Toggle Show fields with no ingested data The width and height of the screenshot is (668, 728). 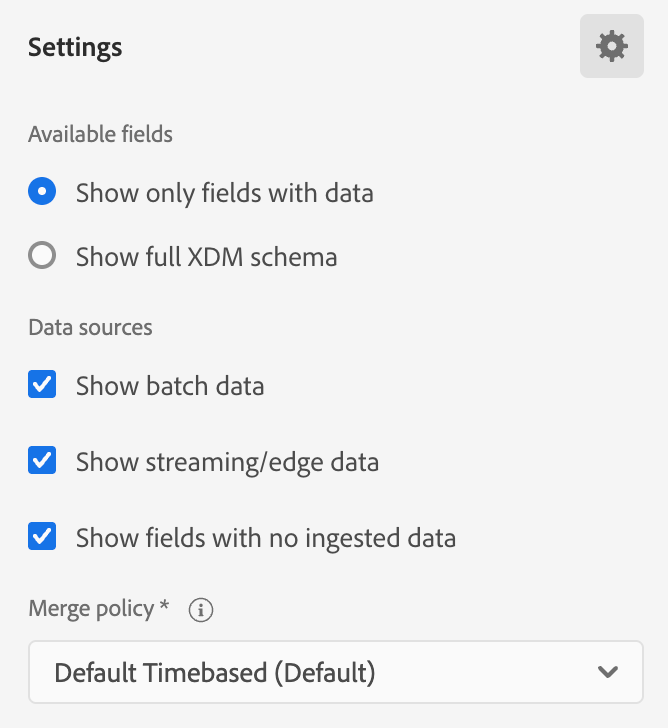tap(42, 537)
